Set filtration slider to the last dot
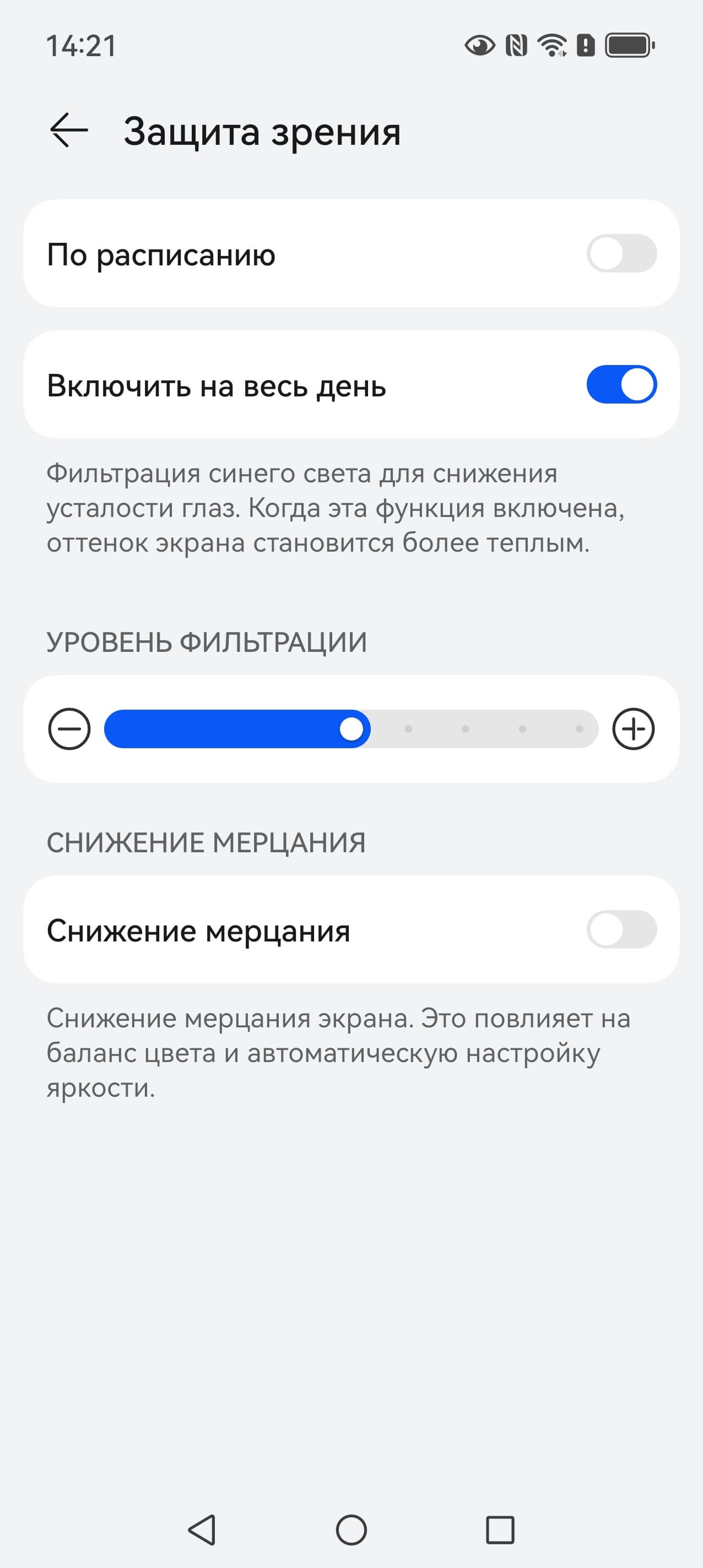Screen dimensions: 703x1568 (x=578, y=728)
